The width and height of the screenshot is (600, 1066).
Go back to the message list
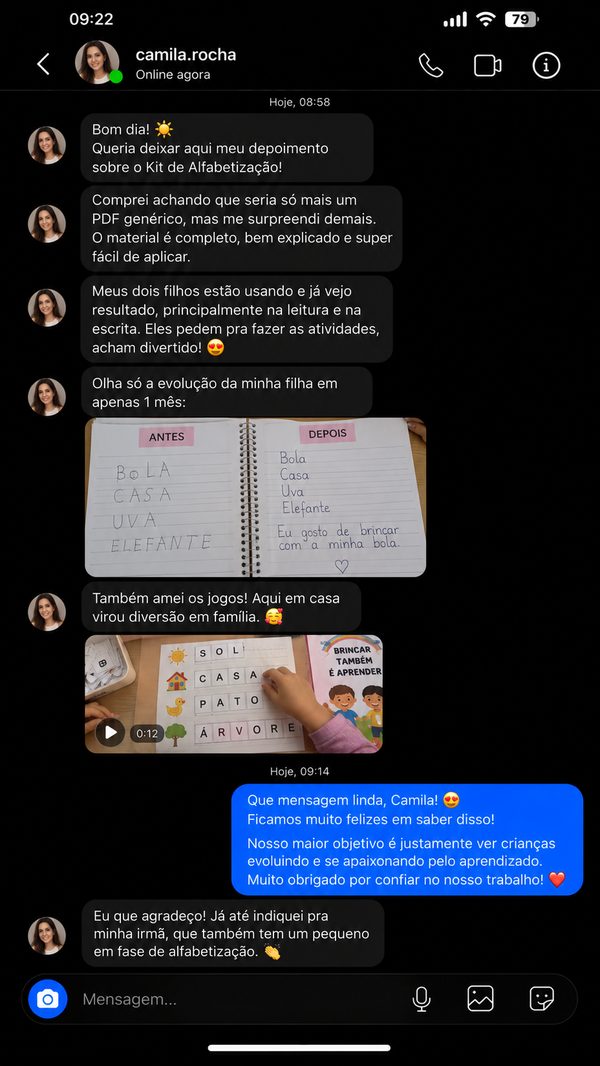pos(43,65)
